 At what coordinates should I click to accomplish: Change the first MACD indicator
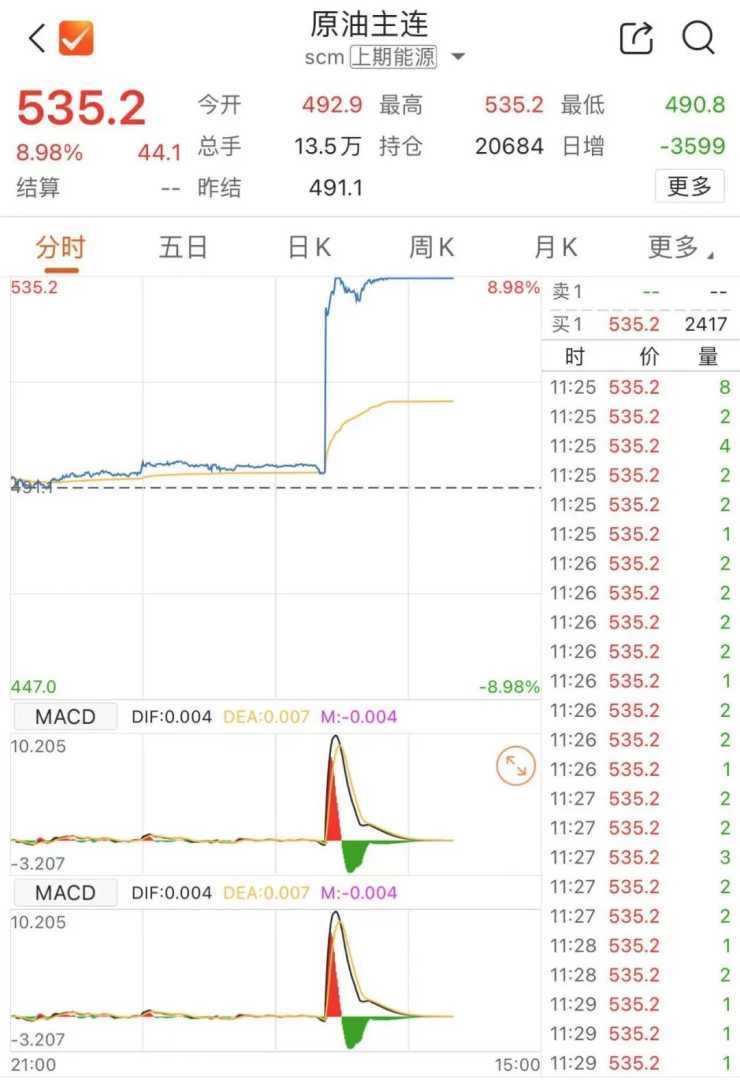65,716
